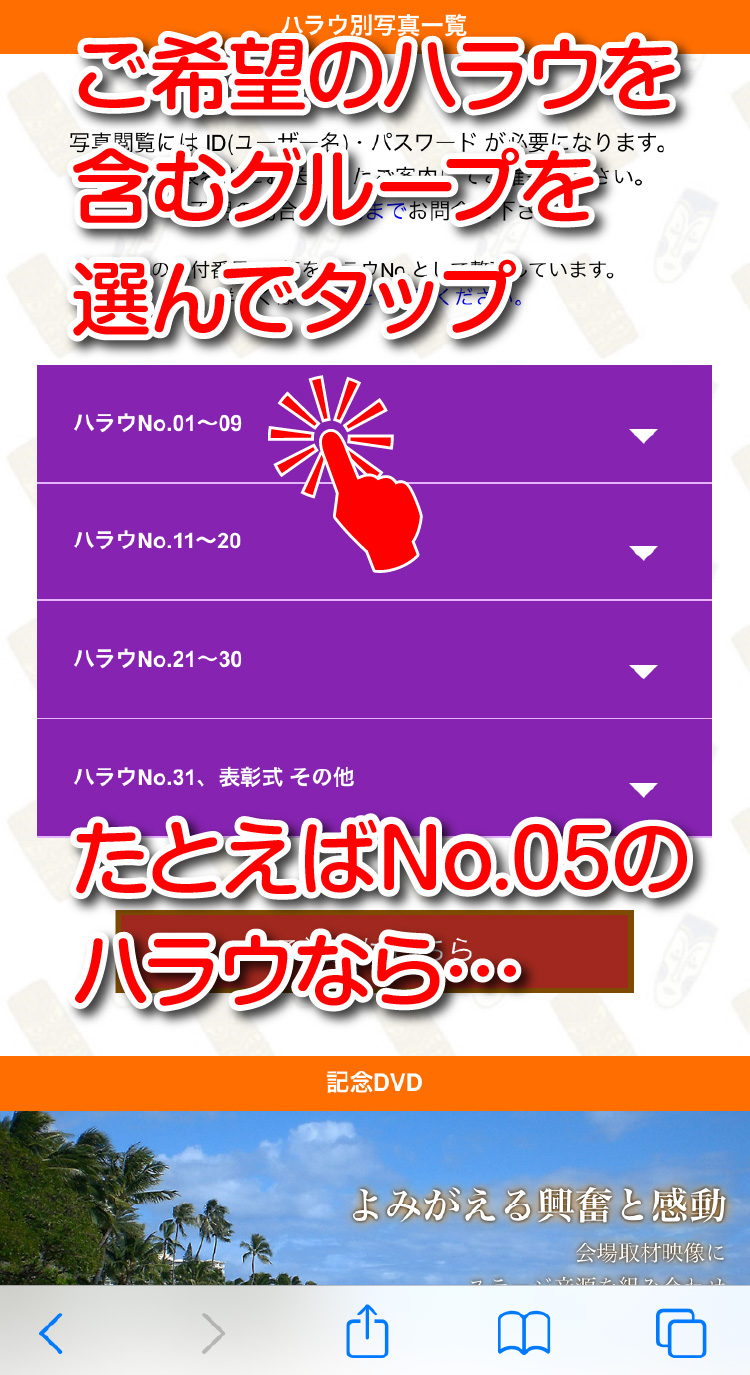The height and width of the screenshot is (1375, 750).
Task: Go back to the previous page in Safari
Action: (51, 1333)
